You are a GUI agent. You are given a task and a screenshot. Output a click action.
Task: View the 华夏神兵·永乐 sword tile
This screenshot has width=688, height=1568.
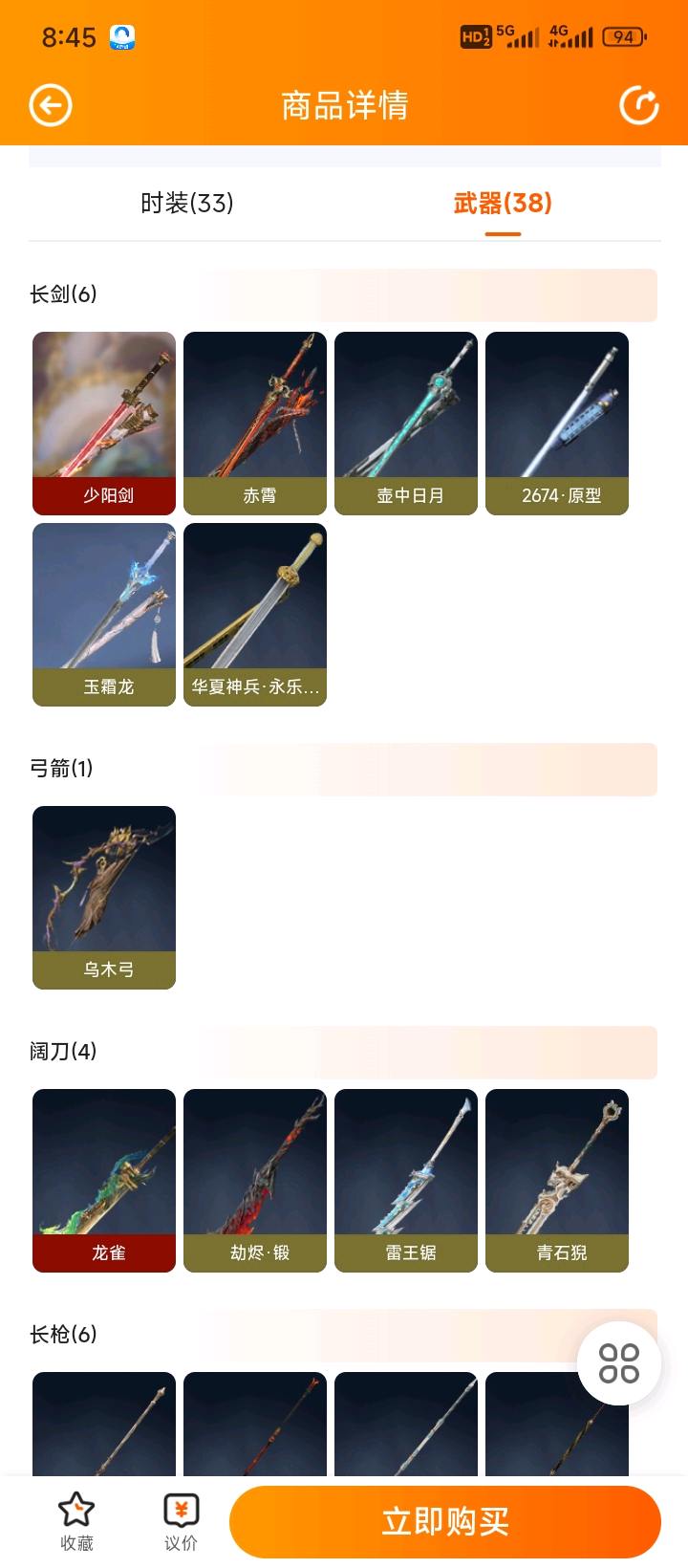tap(255, 614)
